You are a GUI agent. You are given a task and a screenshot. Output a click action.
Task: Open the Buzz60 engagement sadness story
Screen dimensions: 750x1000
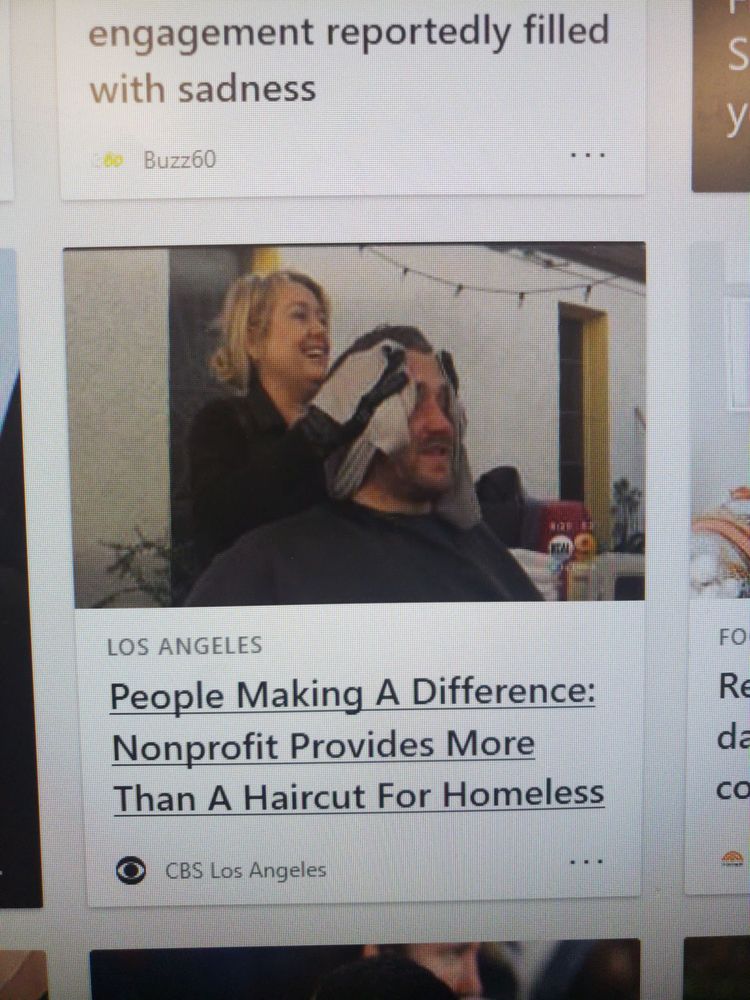(348, 60)
